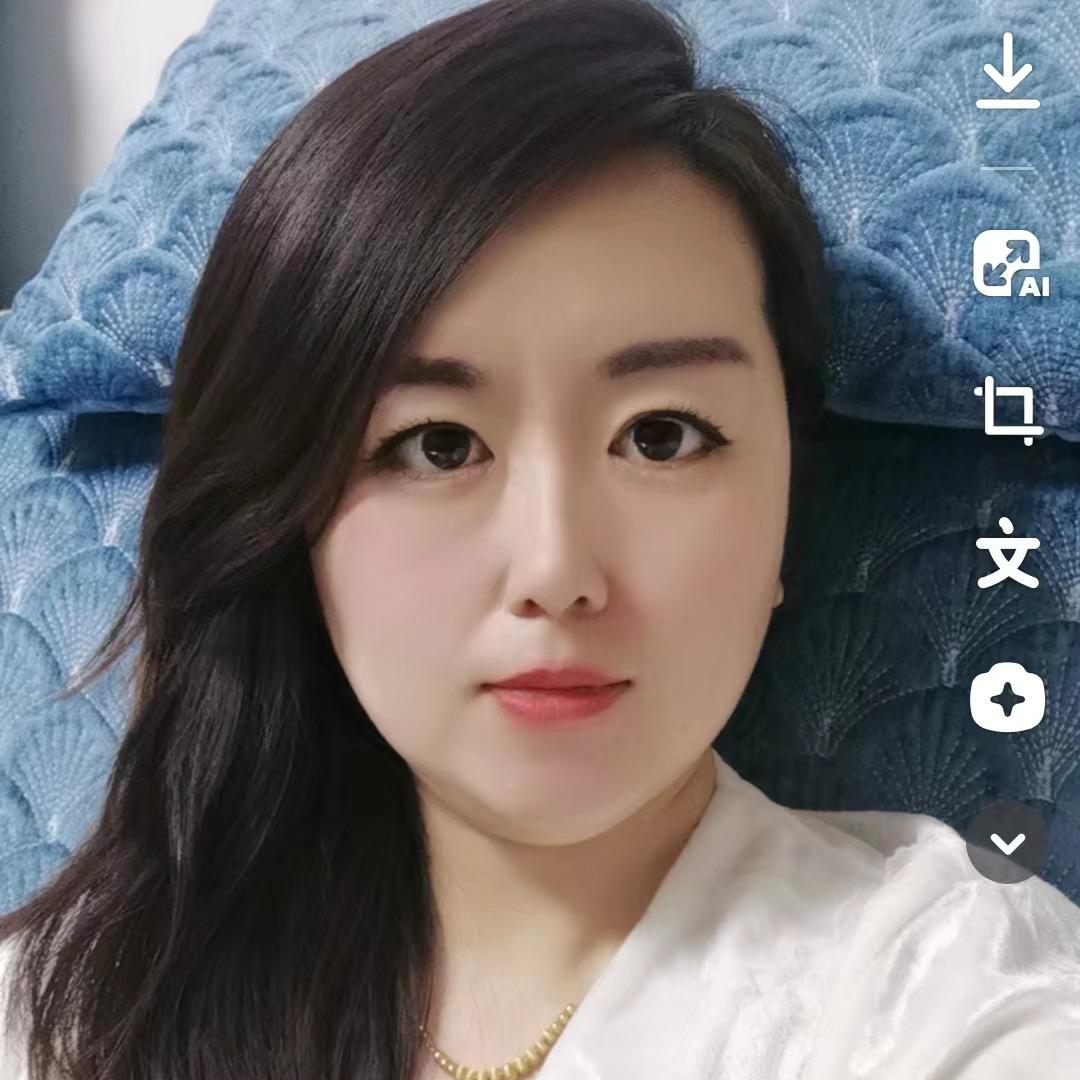This screenshot has width=1080, height=1080.
Task: Download this image
Action: tap(1007, 72)
